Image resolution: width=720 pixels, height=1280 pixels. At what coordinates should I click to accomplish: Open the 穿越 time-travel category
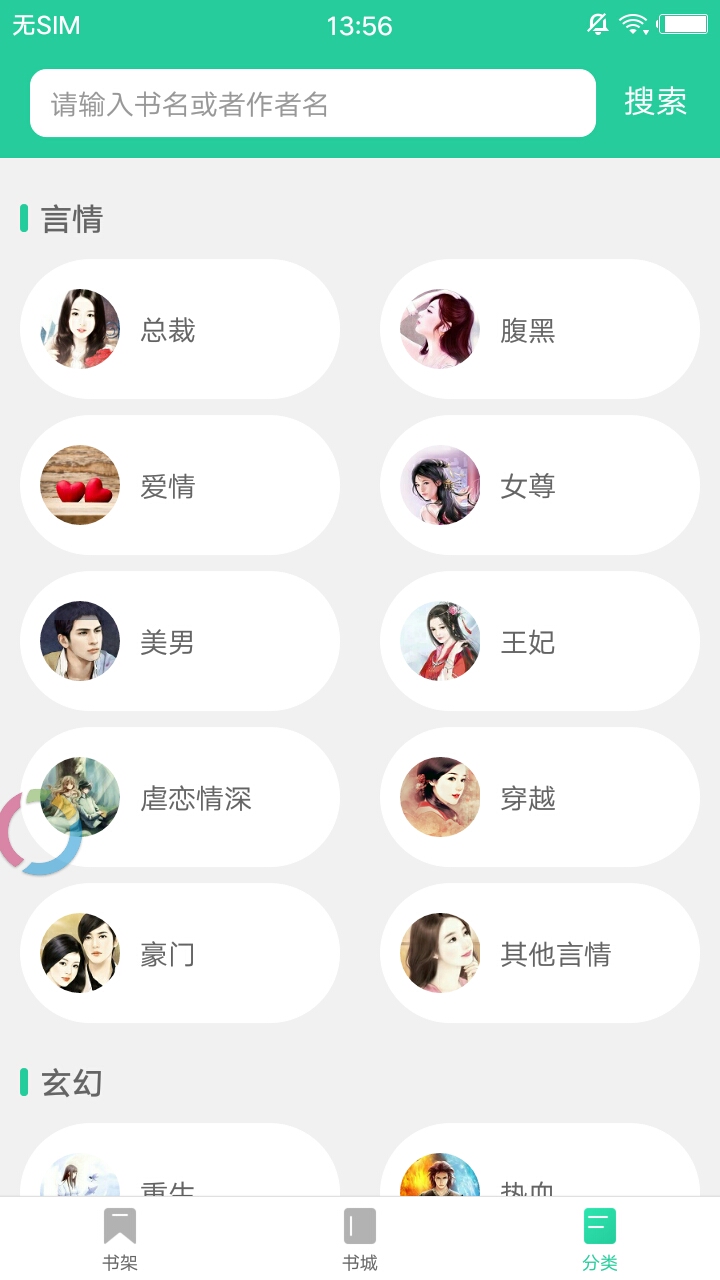click(x=539, y=797)
